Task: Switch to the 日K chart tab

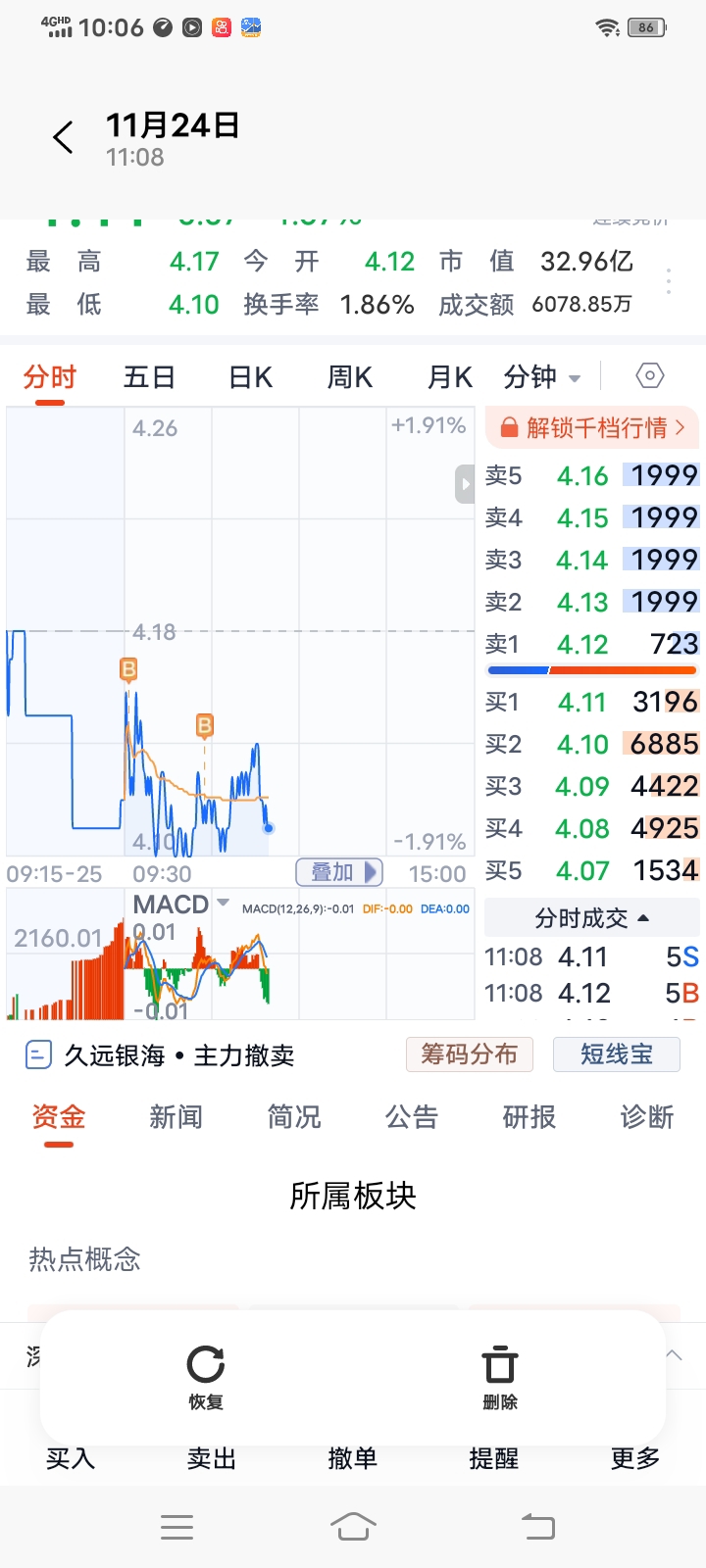Action: 250,377
